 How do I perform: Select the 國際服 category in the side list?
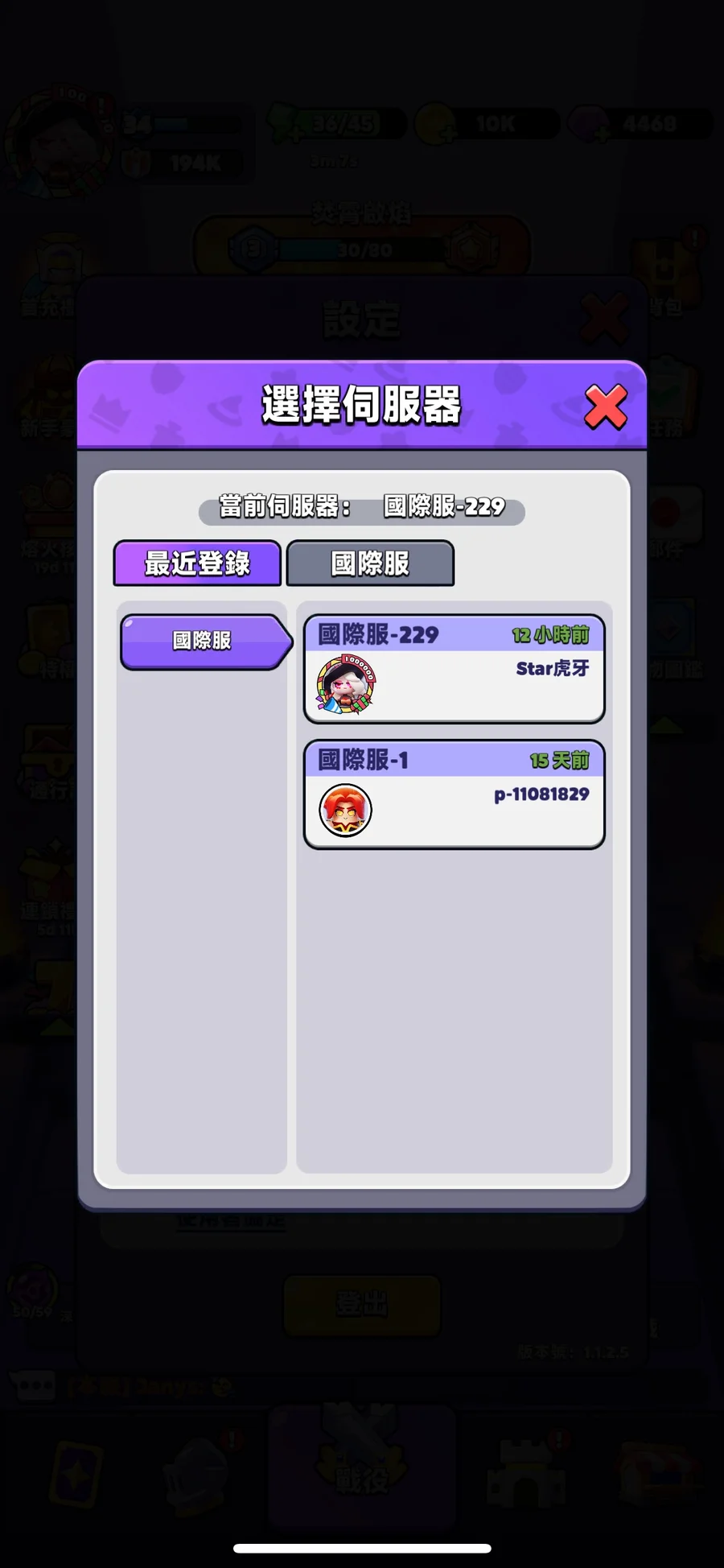203,642
